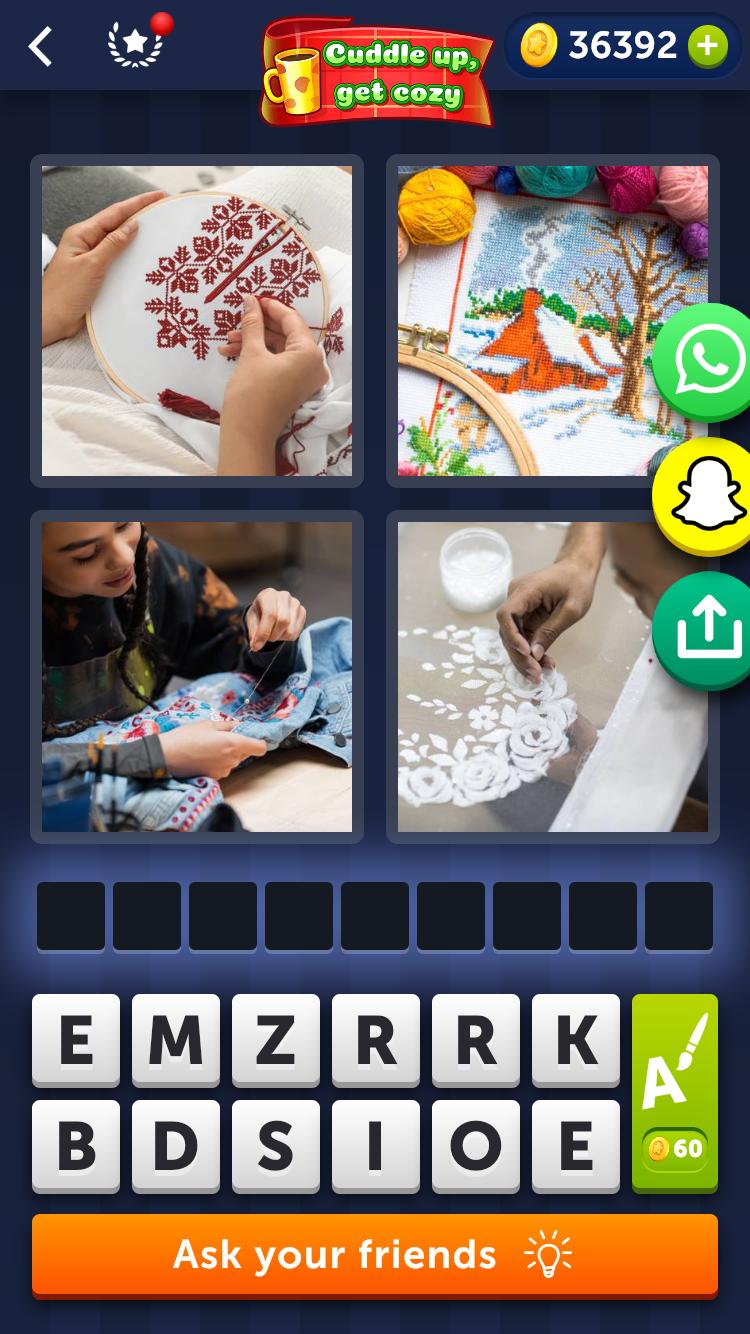
Task: Use the 60-coin letter hint
Action: click(x=675, y=1092)
